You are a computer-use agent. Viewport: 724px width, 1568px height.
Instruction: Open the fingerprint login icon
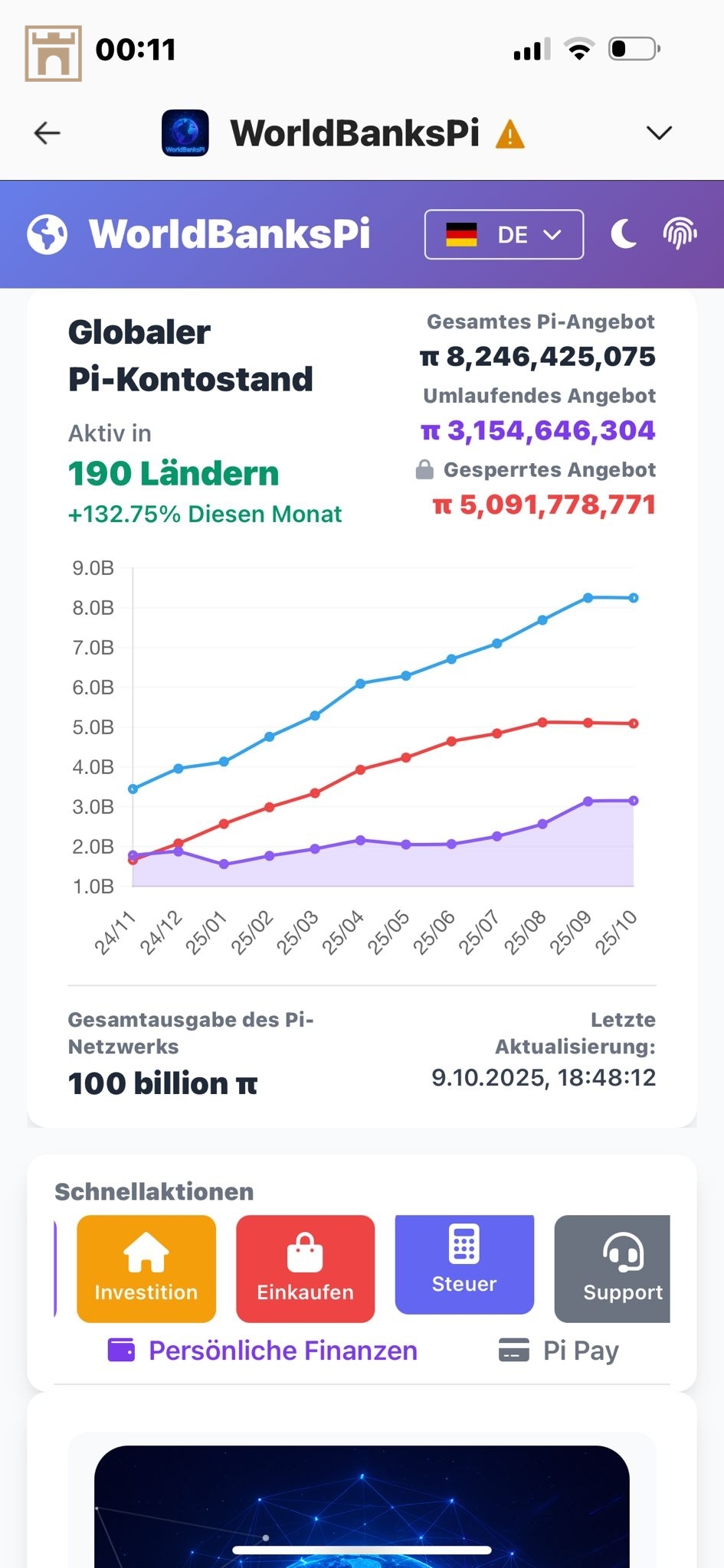(680, 234)
